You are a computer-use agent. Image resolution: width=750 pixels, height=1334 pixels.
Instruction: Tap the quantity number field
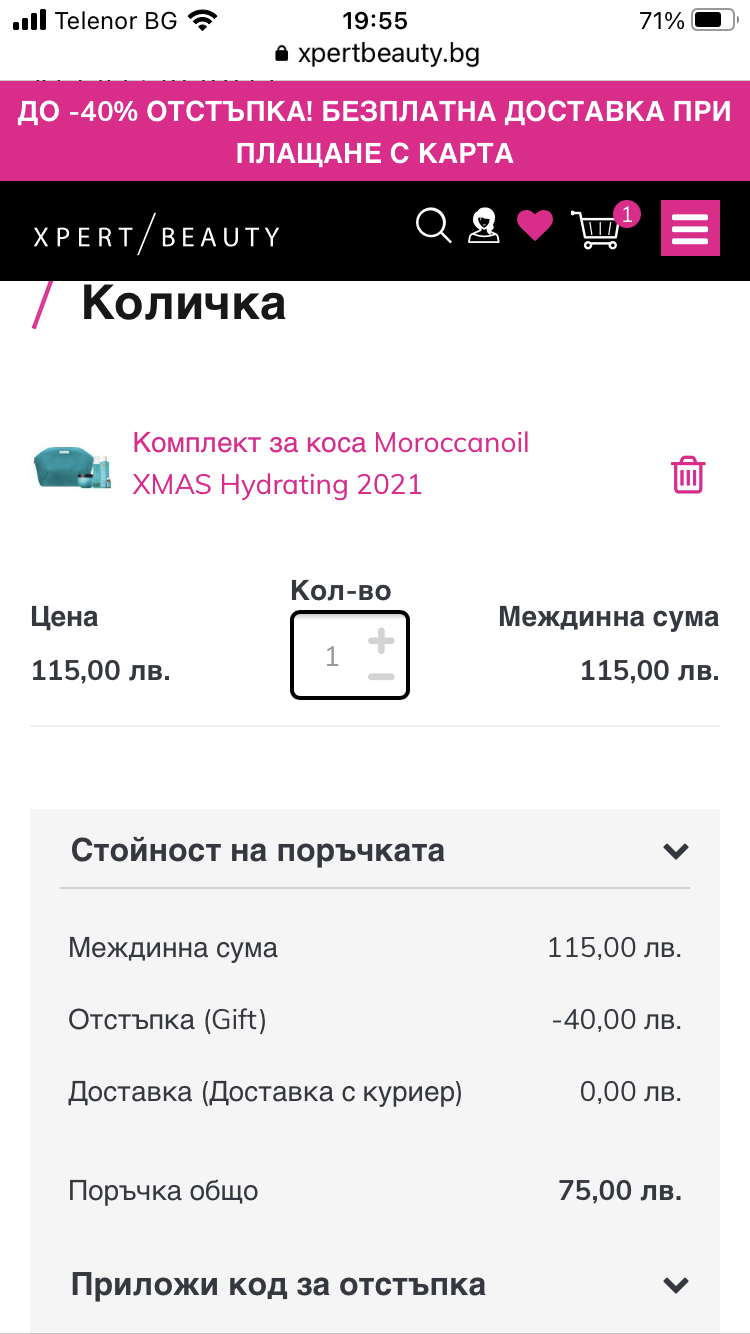tap(332, 657)
